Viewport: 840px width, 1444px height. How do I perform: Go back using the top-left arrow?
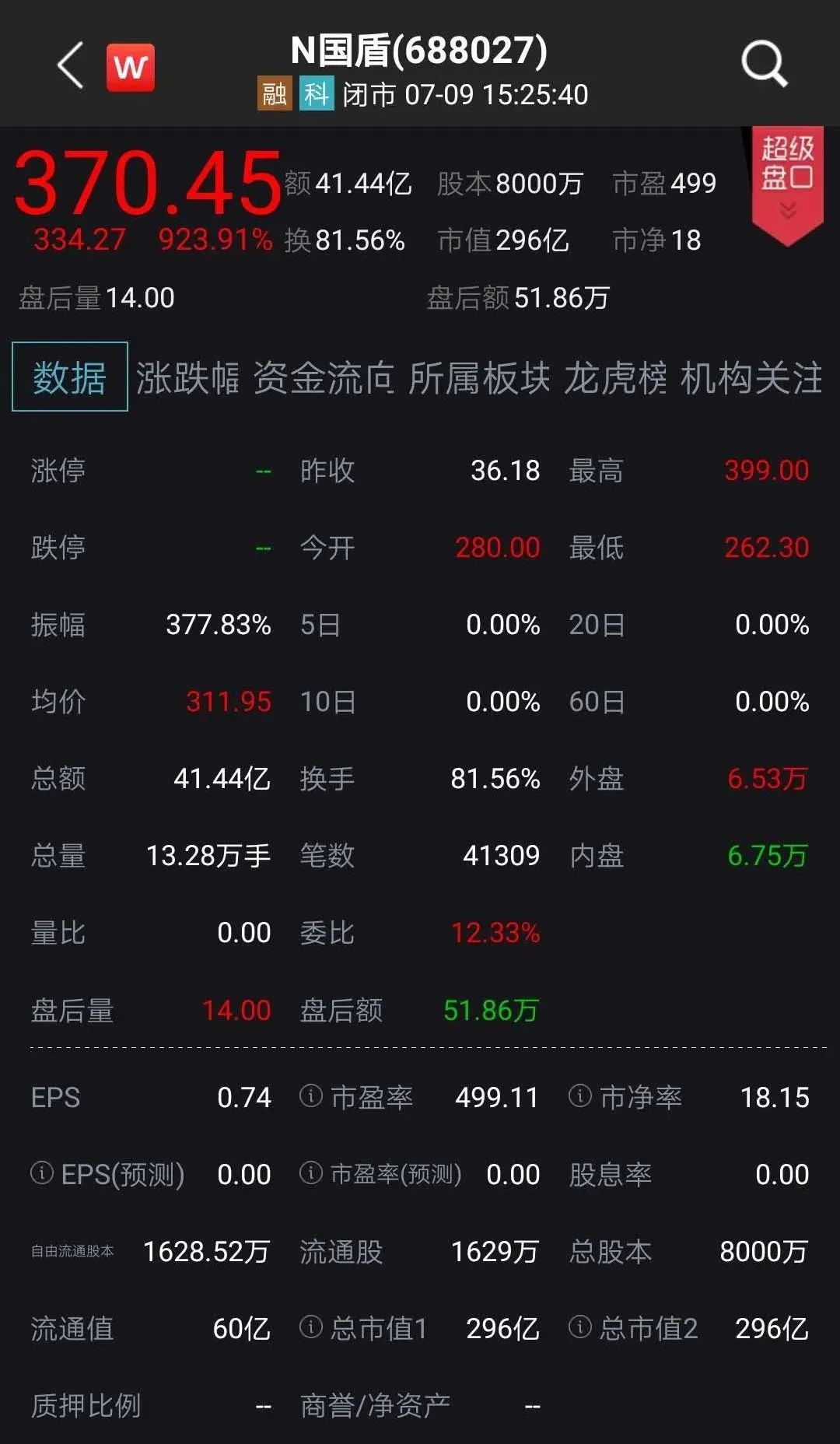pyautogui.click(x=71, y=65)
